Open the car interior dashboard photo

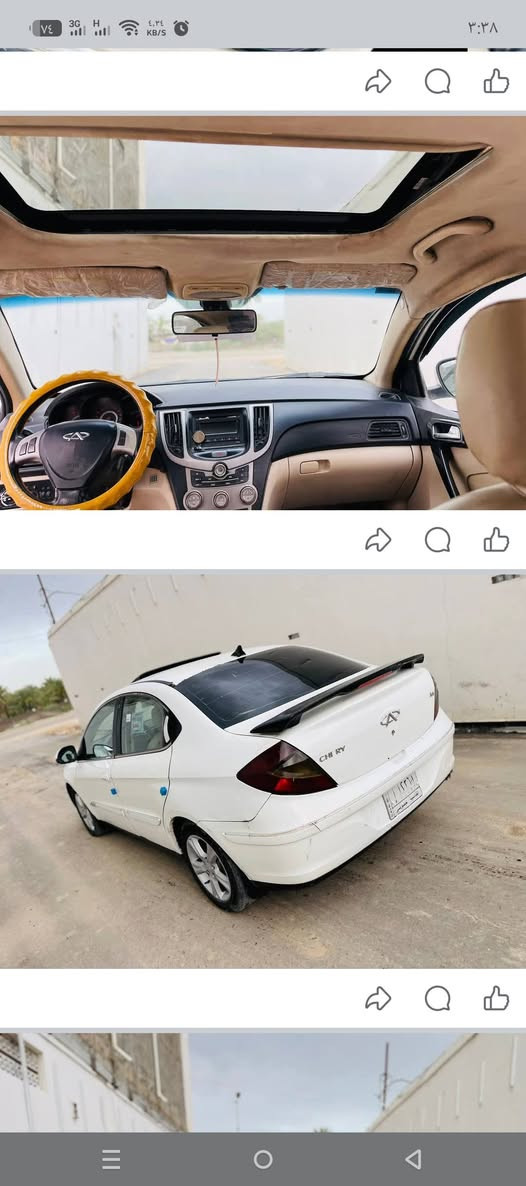tap(263, 313)
